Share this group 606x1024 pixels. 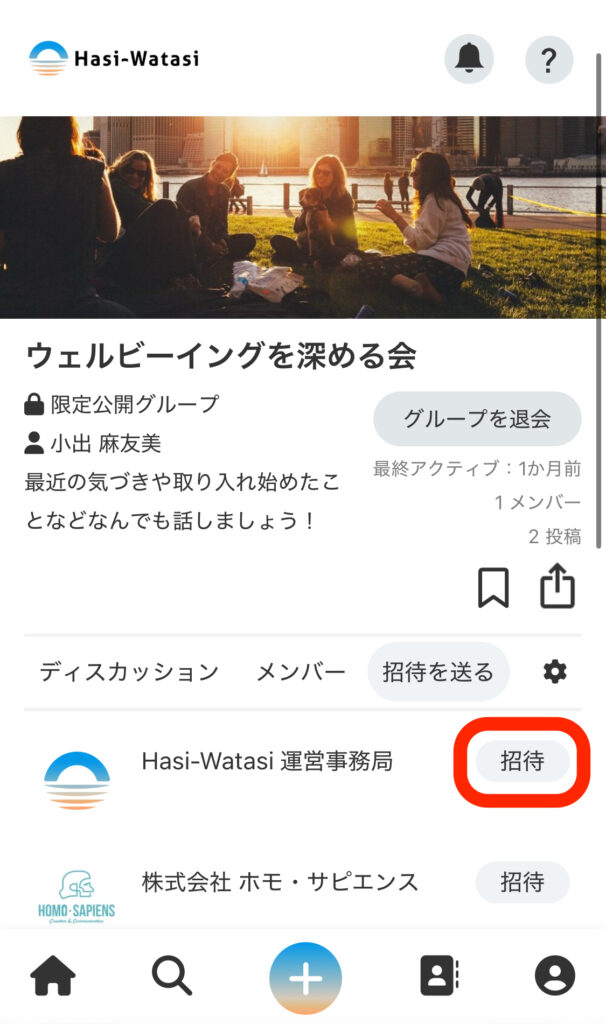(557, 587)
